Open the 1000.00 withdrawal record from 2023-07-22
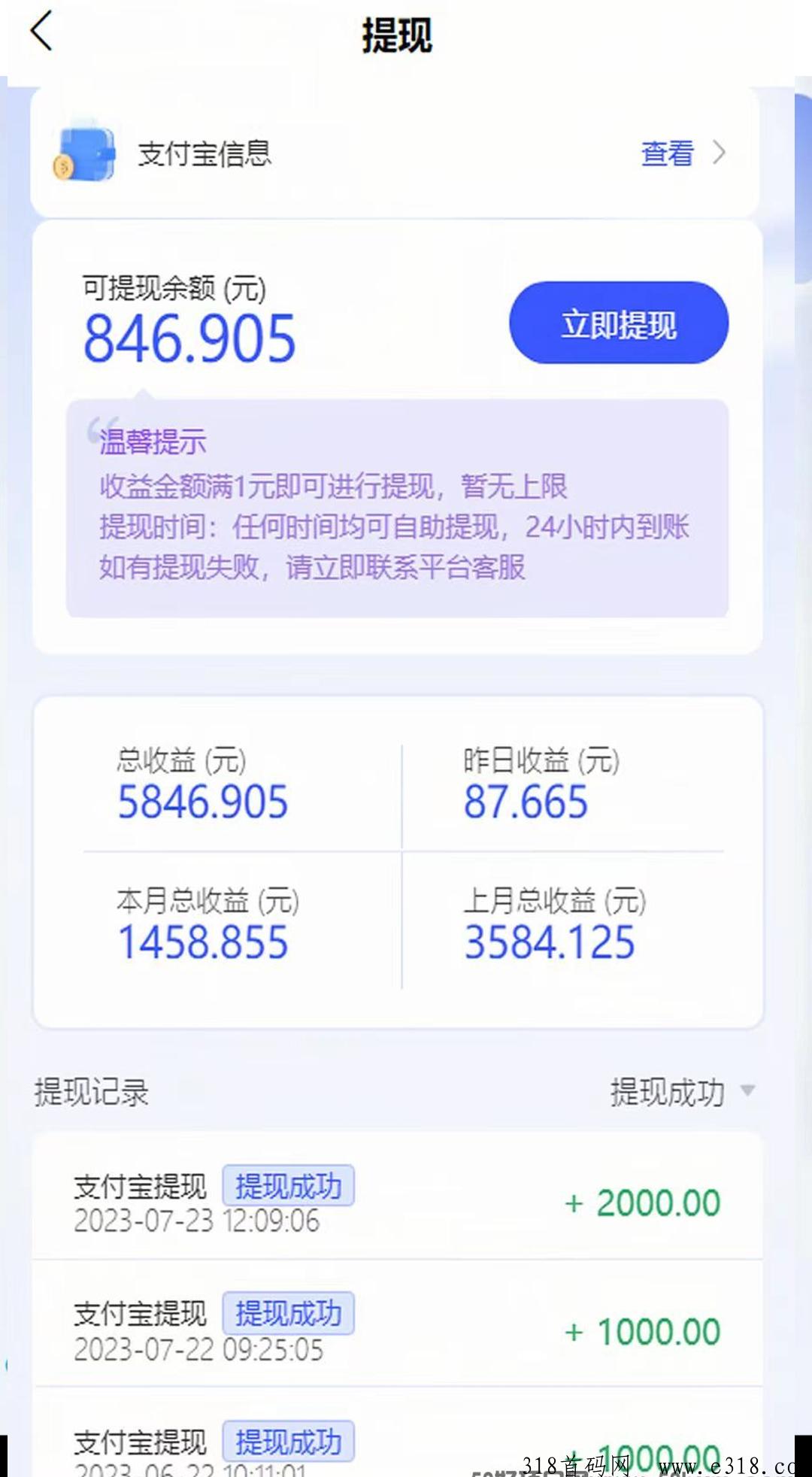The image size is (812, 1477). (x=397, y=1324)
